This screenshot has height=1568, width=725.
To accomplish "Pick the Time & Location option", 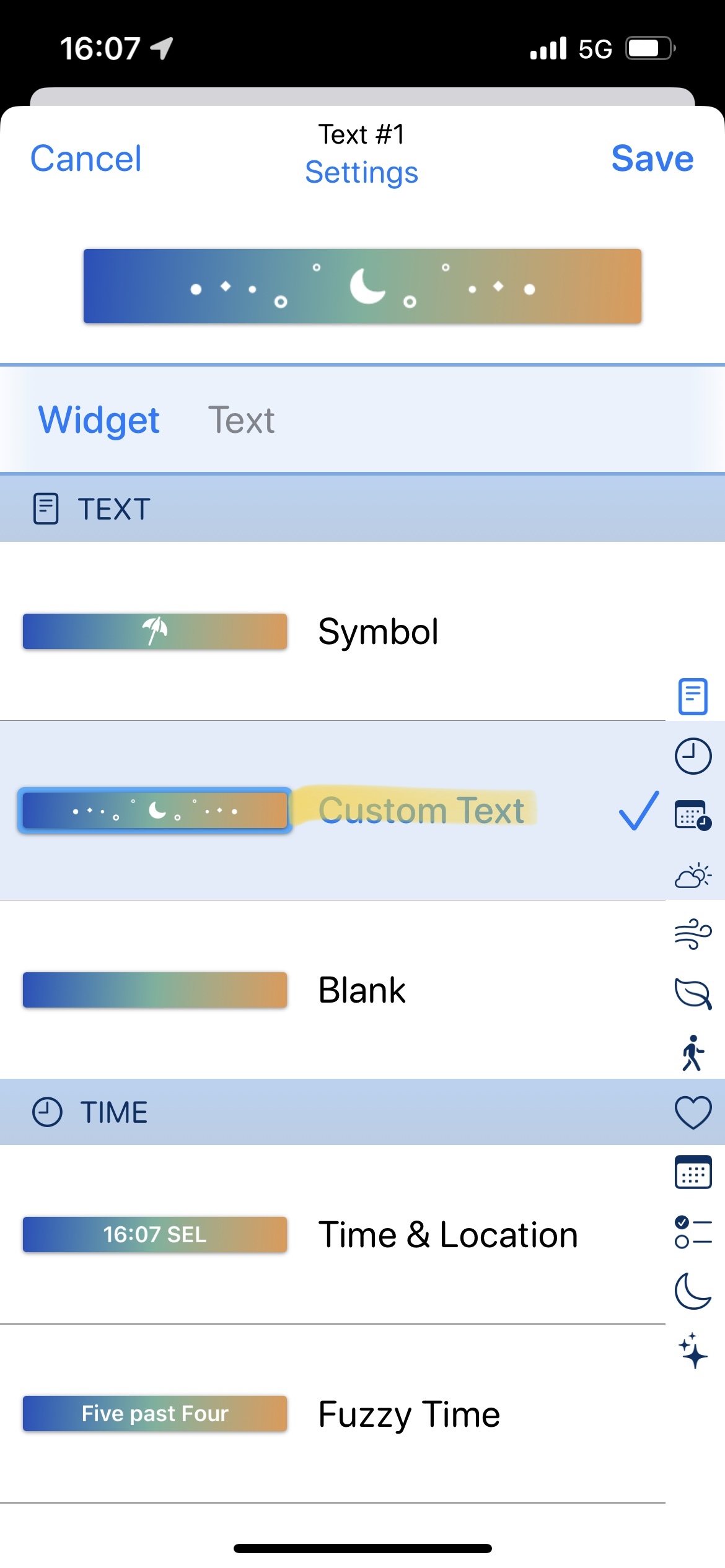I will tap(447, 1235).
